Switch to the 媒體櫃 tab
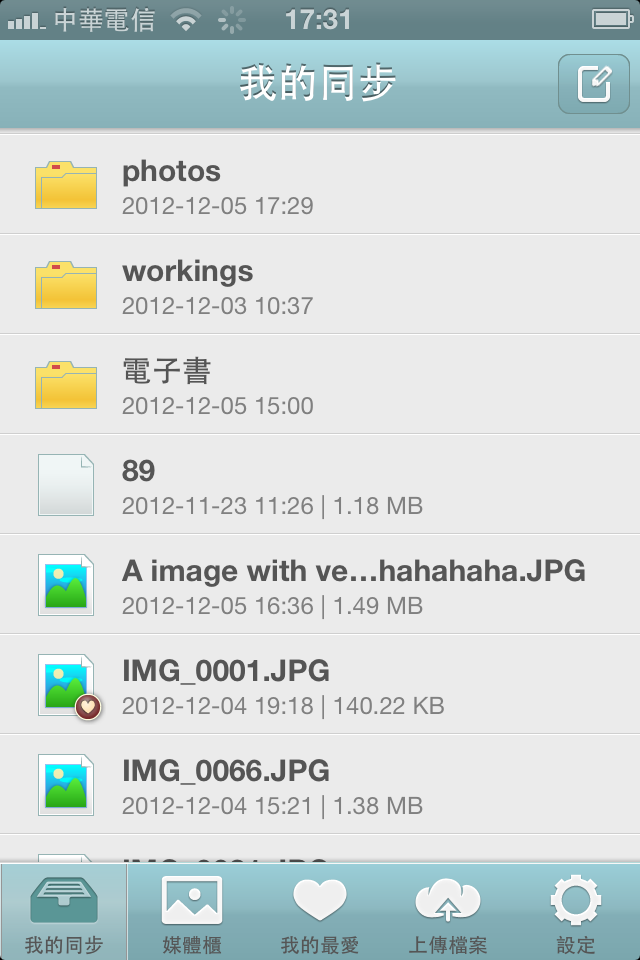Image resolution: width=640 pixels, height=960 pixels. pos(192,912)
